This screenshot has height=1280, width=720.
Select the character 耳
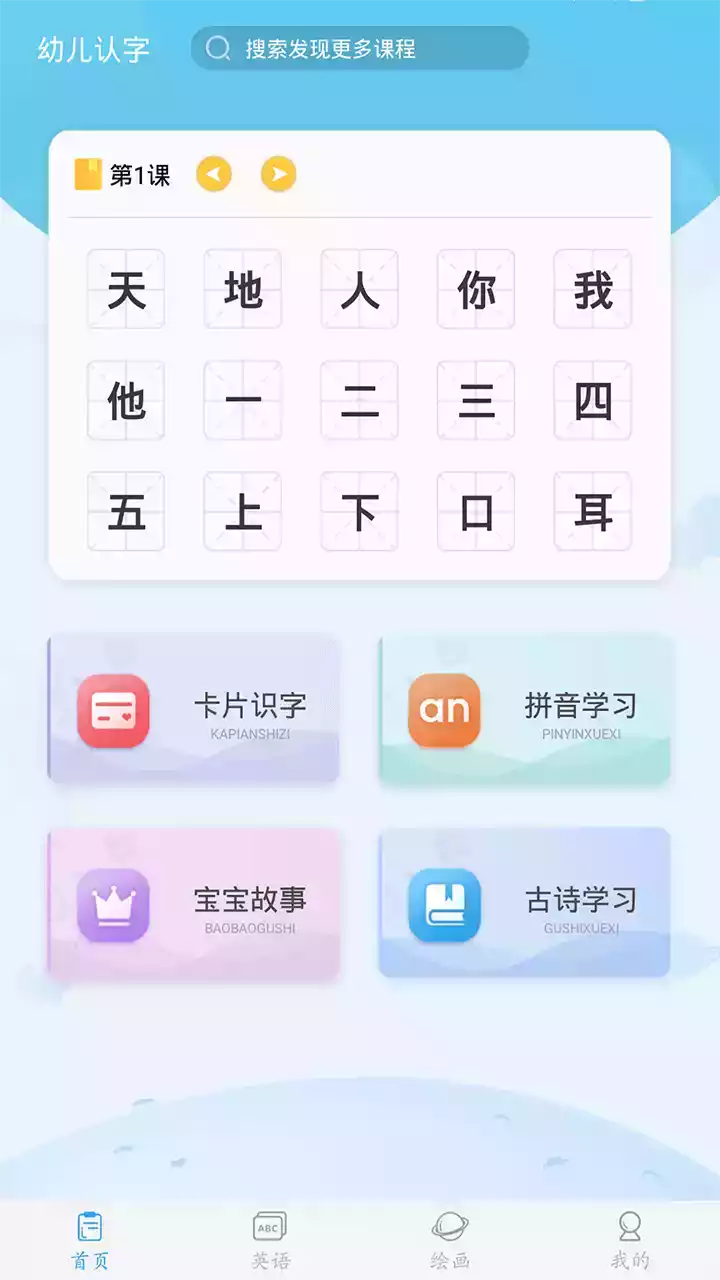coord(593,512)
